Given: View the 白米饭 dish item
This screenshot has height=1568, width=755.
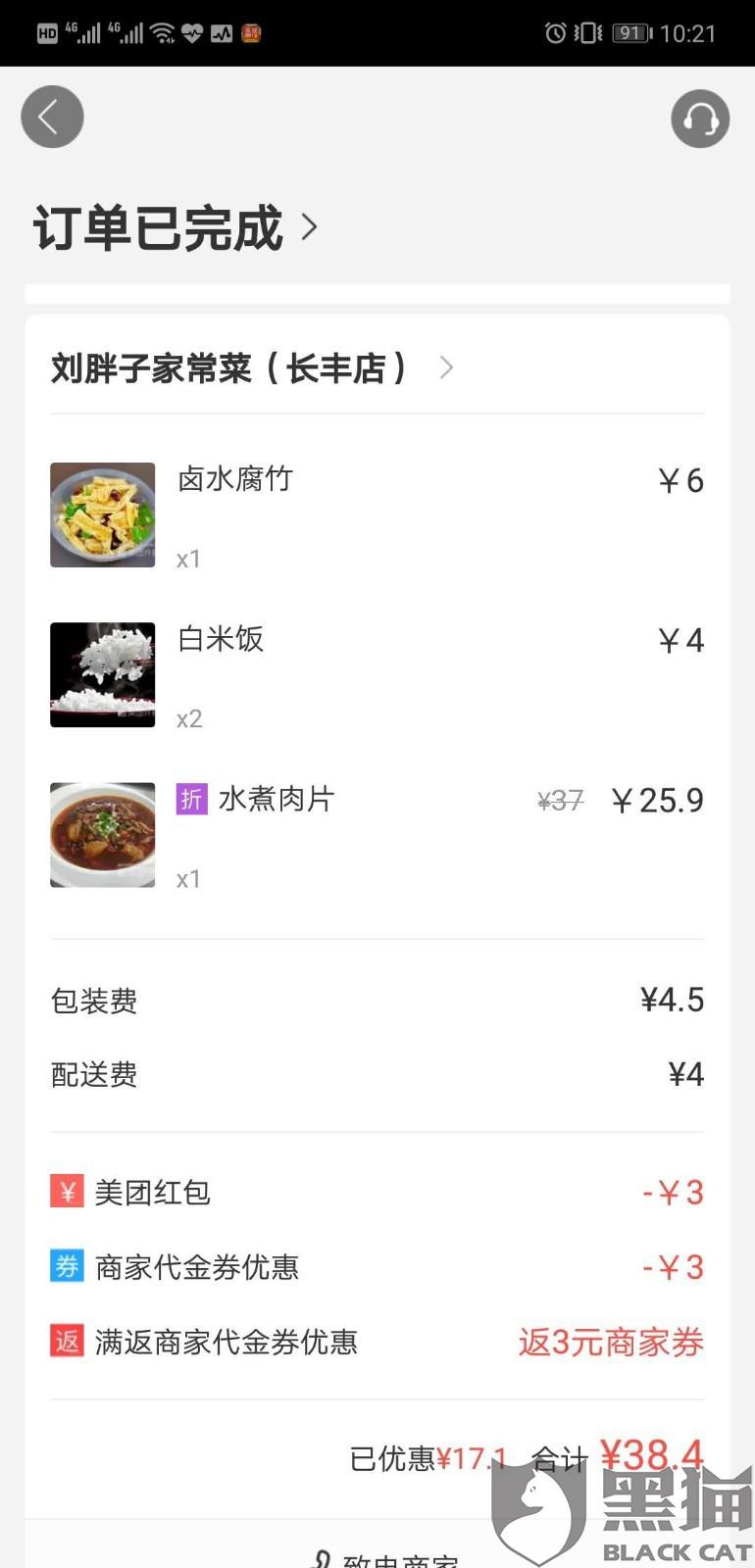Looking at the screenshot, I should tap(221, 640).
